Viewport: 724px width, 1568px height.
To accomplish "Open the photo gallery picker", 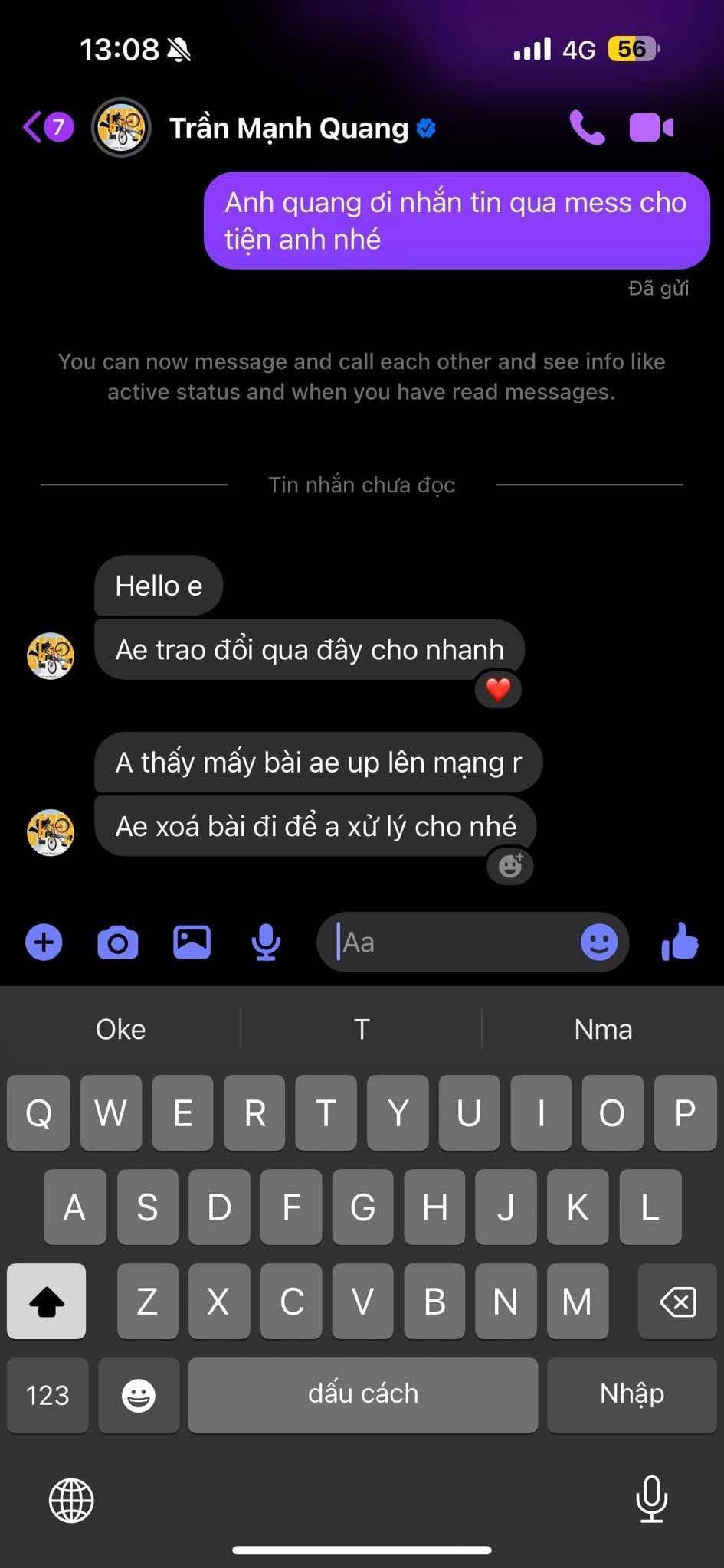I will pos(192,942).
